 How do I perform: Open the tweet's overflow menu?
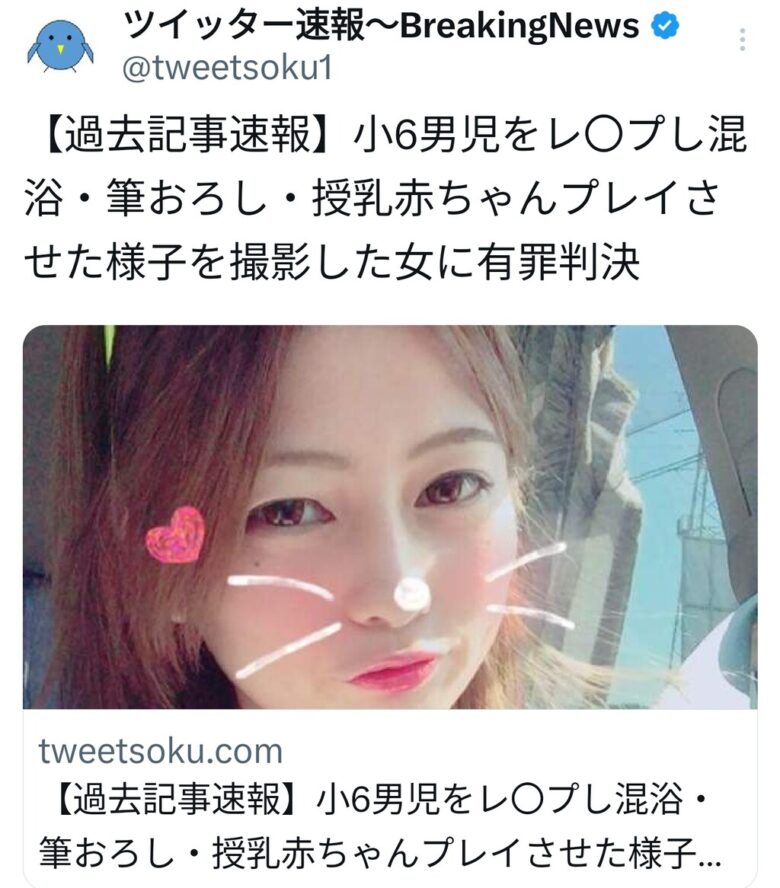(x=741, y=40)
